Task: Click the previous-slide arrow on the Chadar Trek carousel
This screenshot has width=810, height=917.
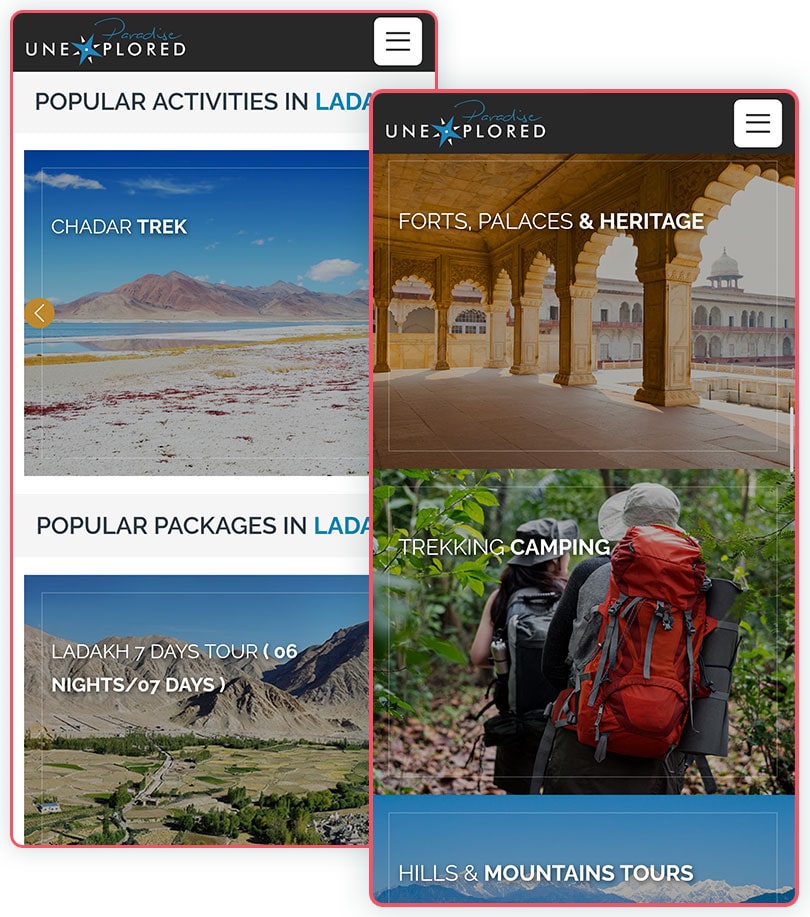Action: point(40,313)
